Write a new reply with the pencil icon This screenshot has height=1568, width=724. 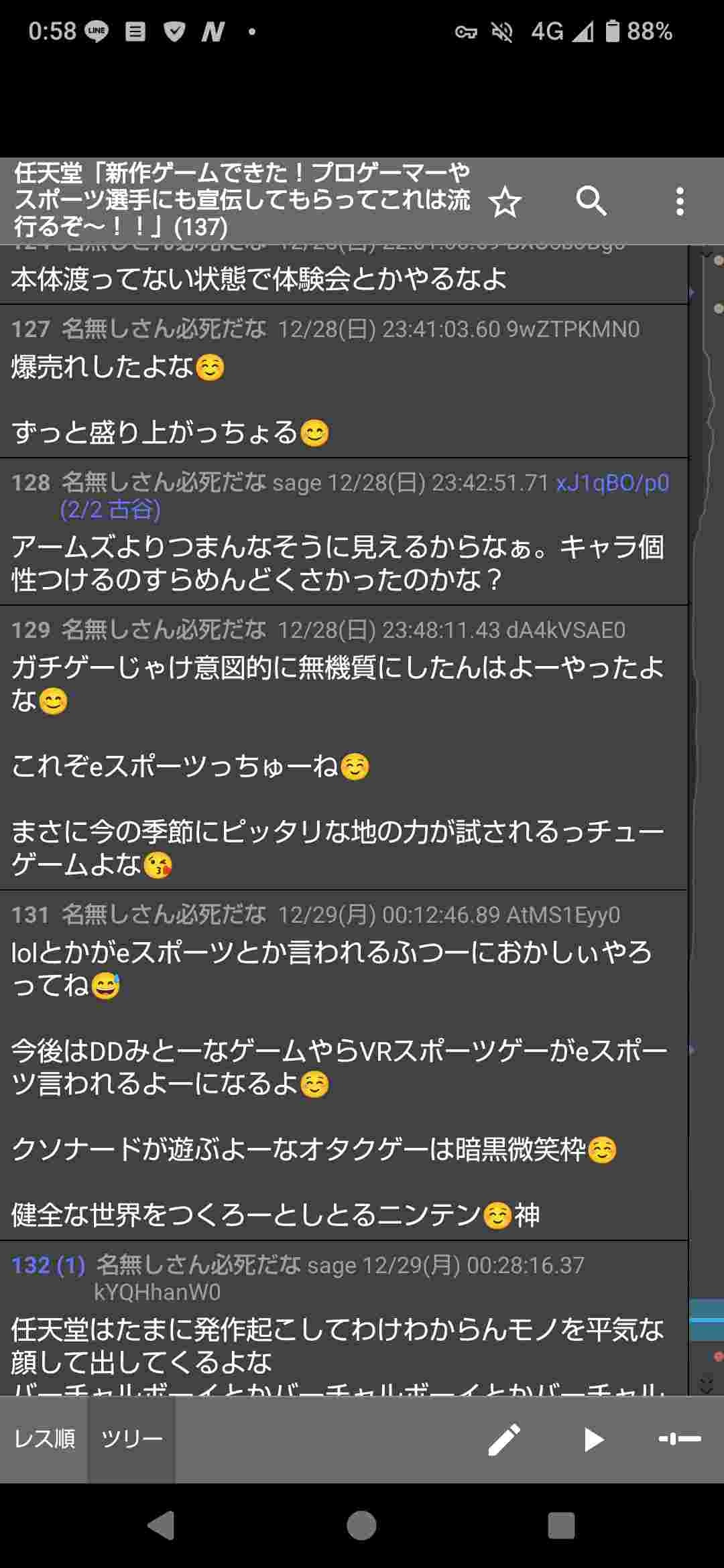click(504, 1439)
